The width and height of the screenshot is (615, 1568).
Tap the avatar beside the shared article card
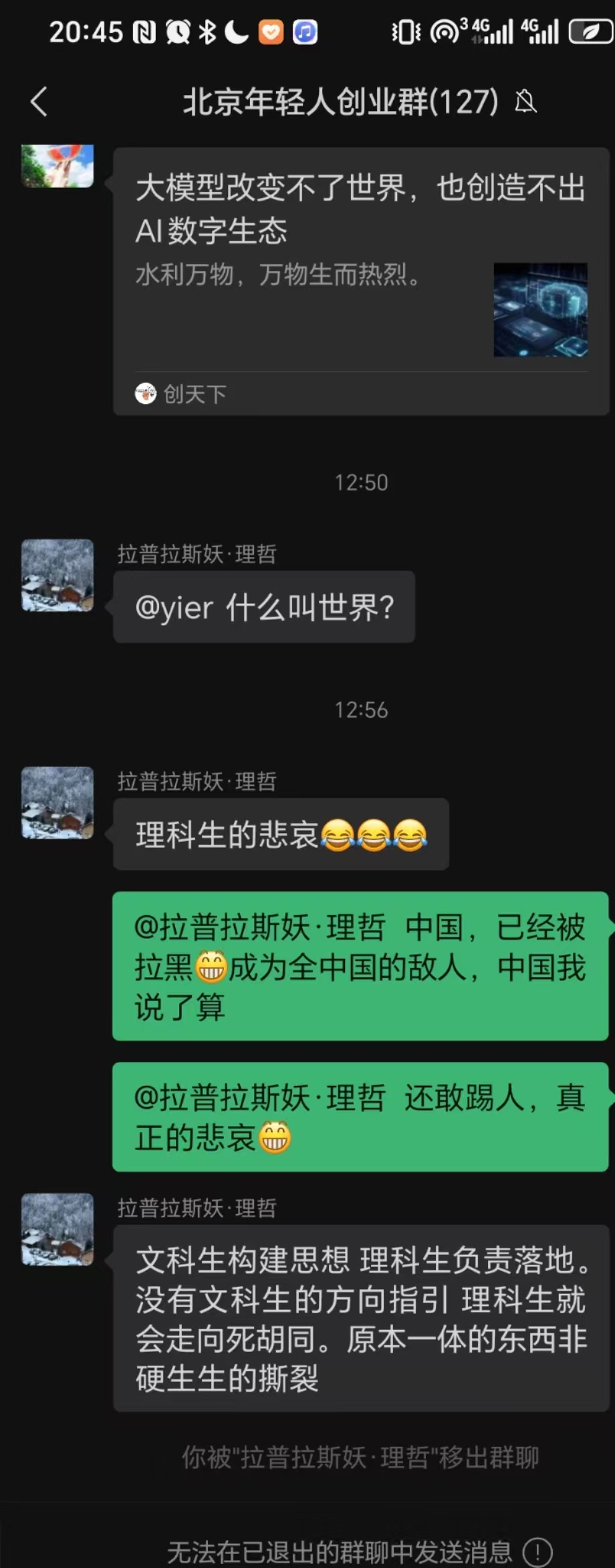[x=57, y=165]
